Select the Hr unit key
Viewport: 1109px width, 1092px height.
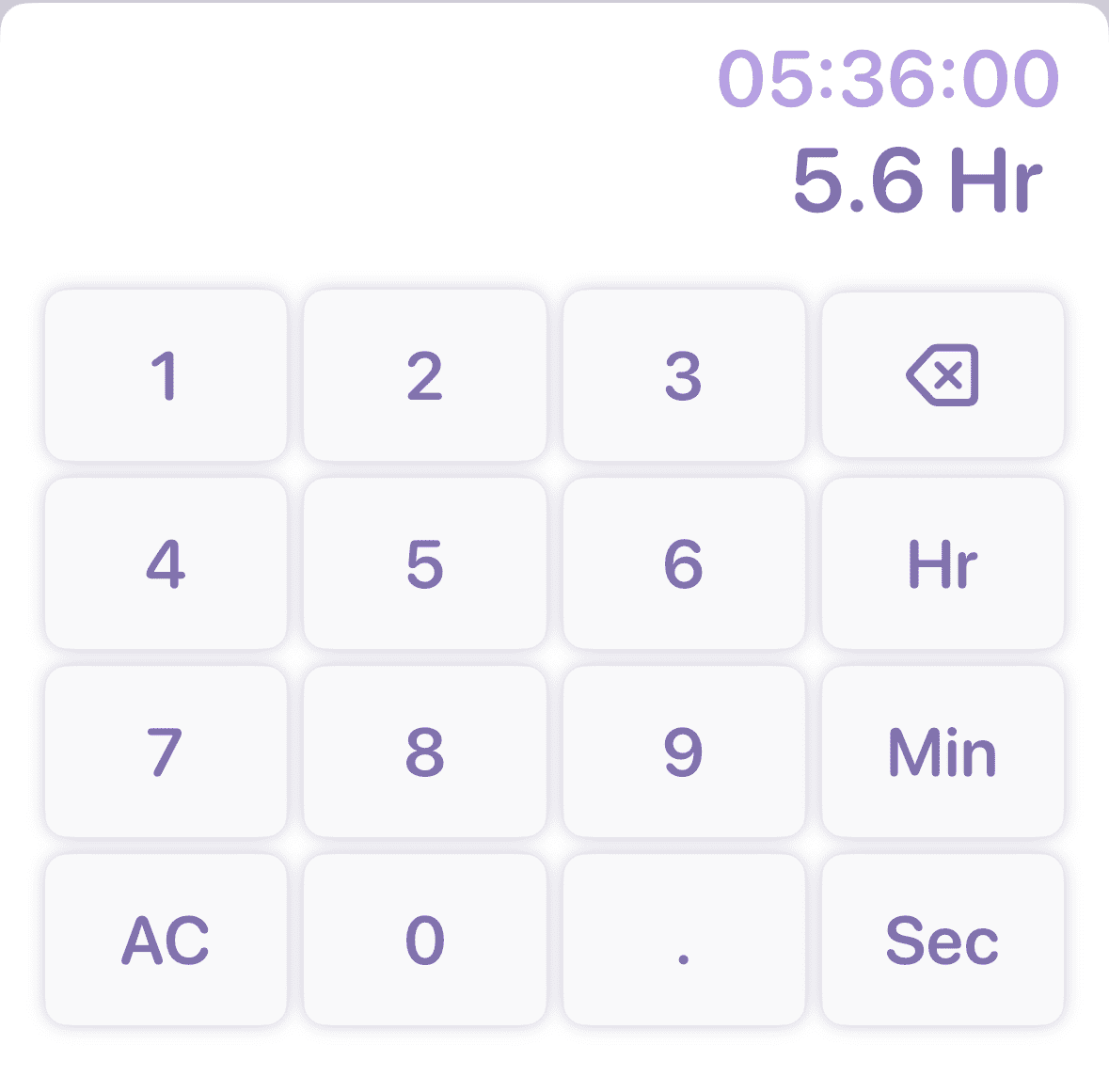click(x=943, y=563)
